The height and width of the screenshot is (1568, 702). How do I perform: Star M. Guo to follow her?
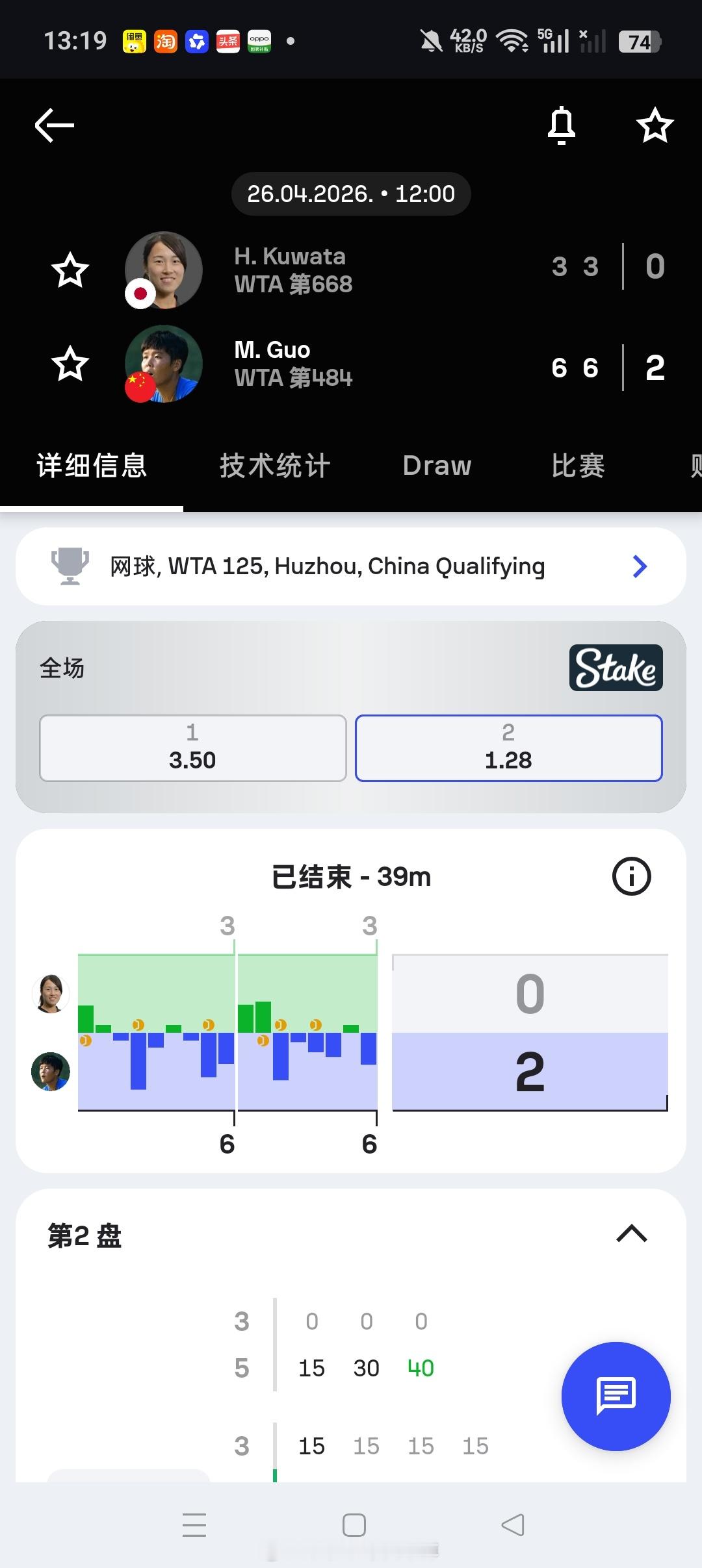pyautogui.click(x=71, y=364)
